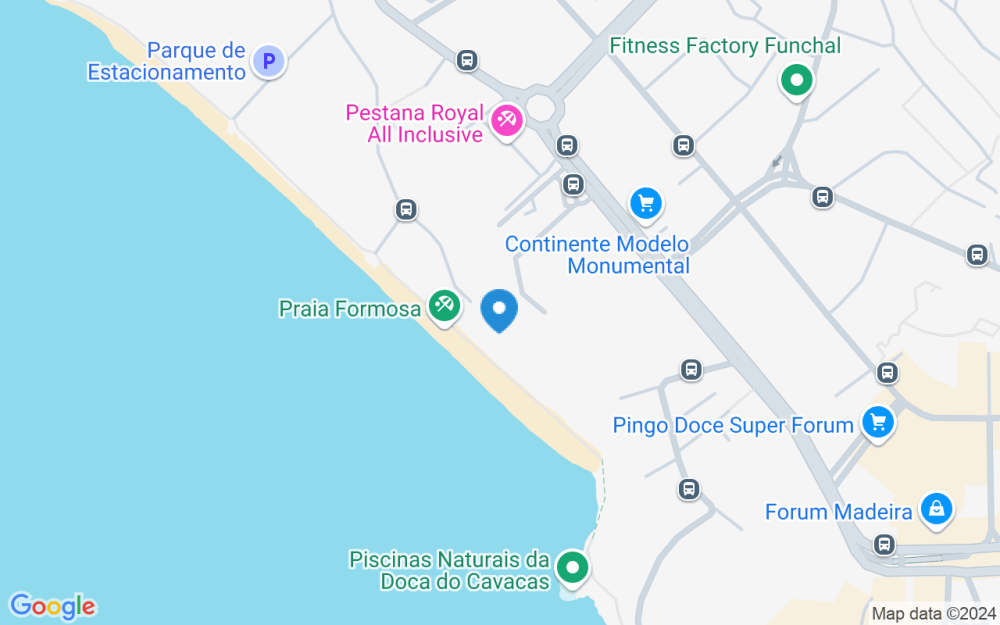Open the Forum Madeira shopping marker
Viewport: 1000px width, 625px height.
(x=936, y=509)
